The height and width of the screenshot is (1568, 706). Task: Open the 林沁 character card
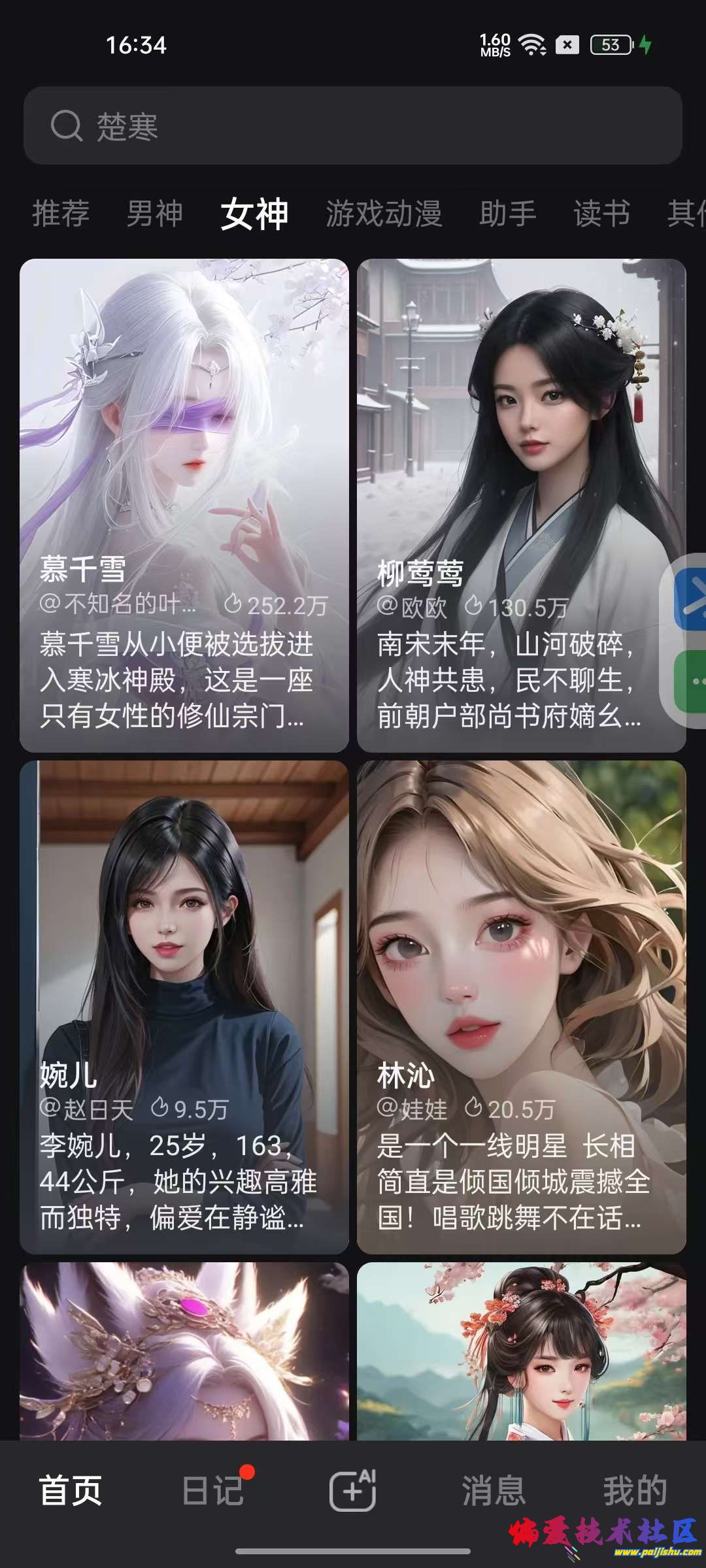(521, 1006)
